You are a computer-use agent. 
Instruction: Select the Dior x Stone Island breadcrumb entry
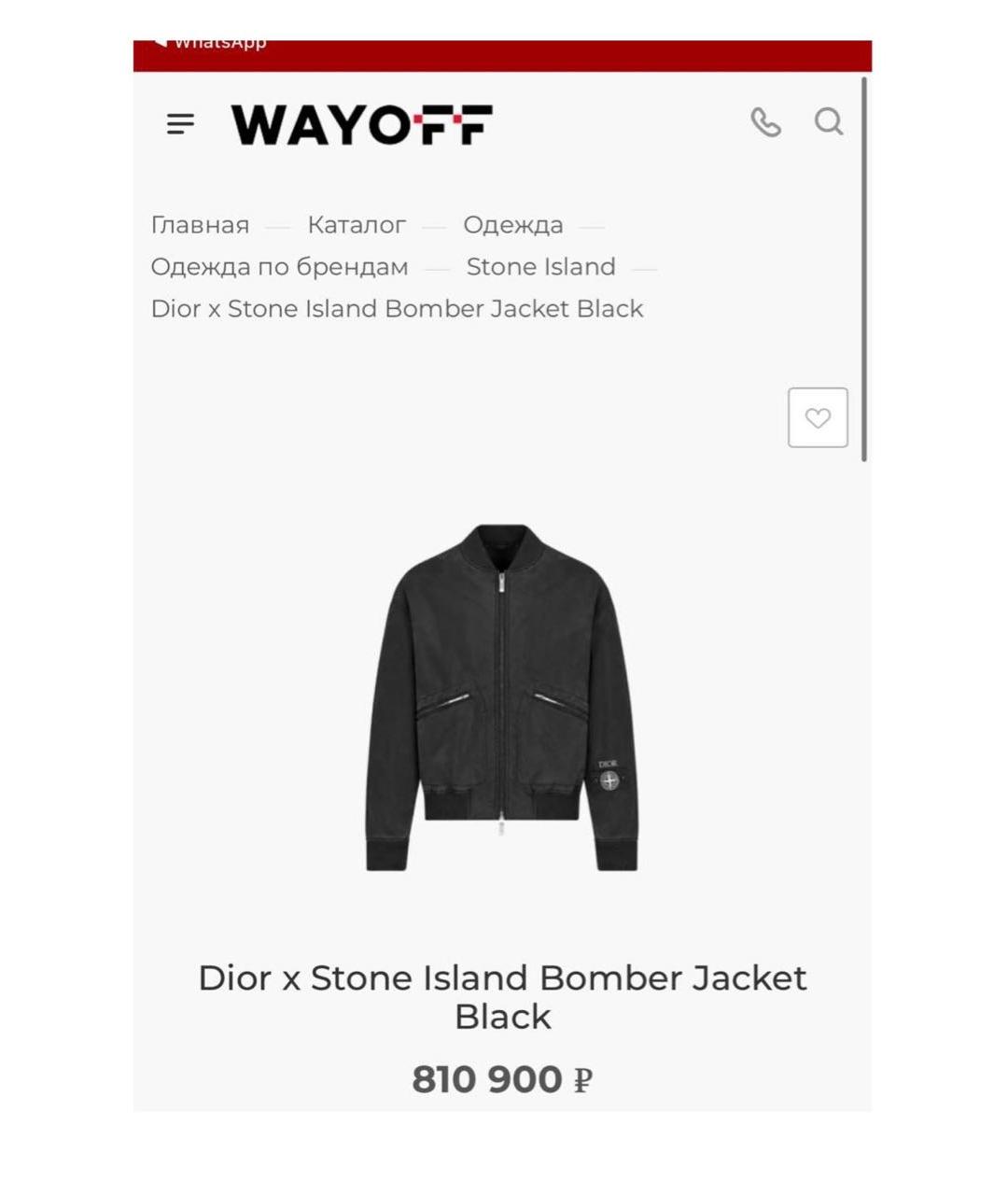398,308
